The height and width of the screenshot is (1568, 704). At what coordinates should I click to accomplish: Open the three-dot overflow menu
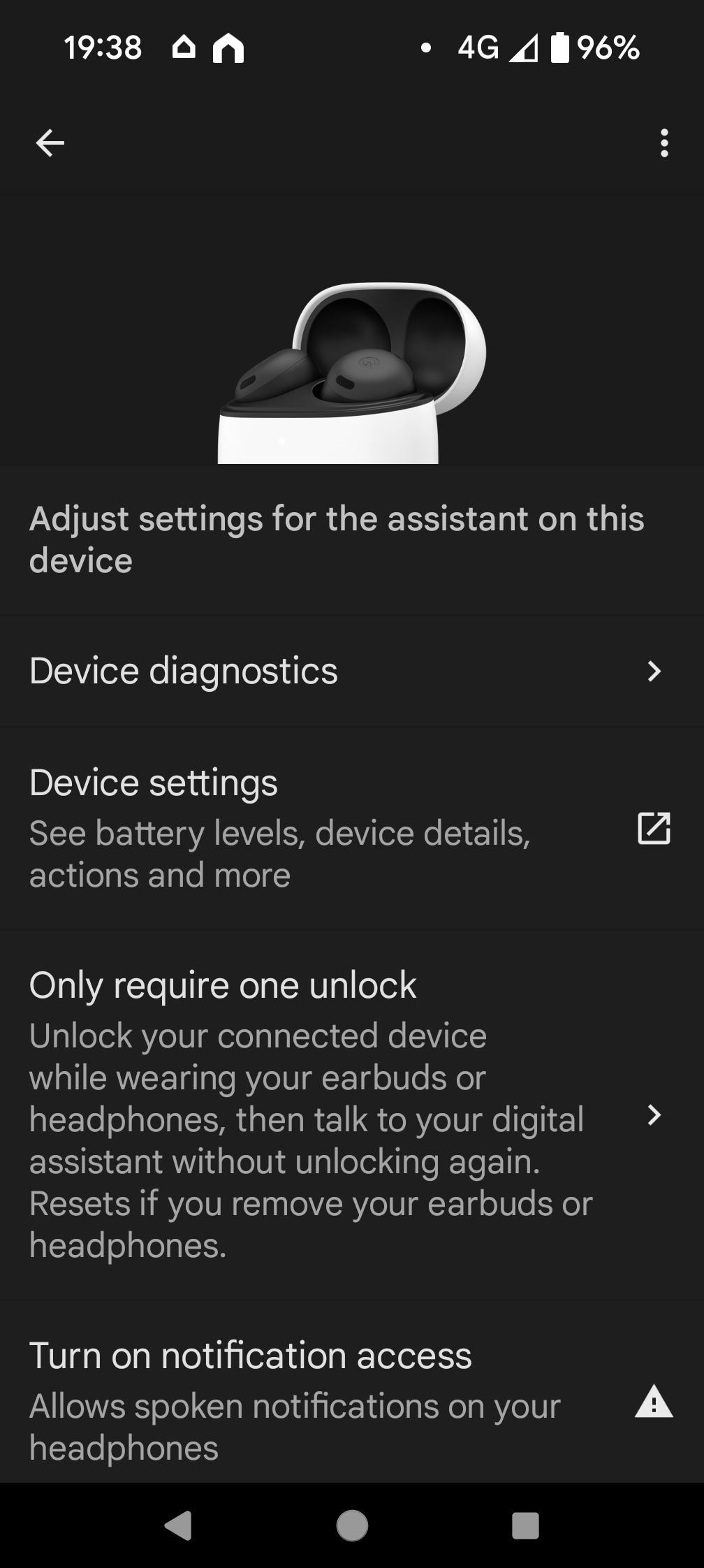click(663, 143)
